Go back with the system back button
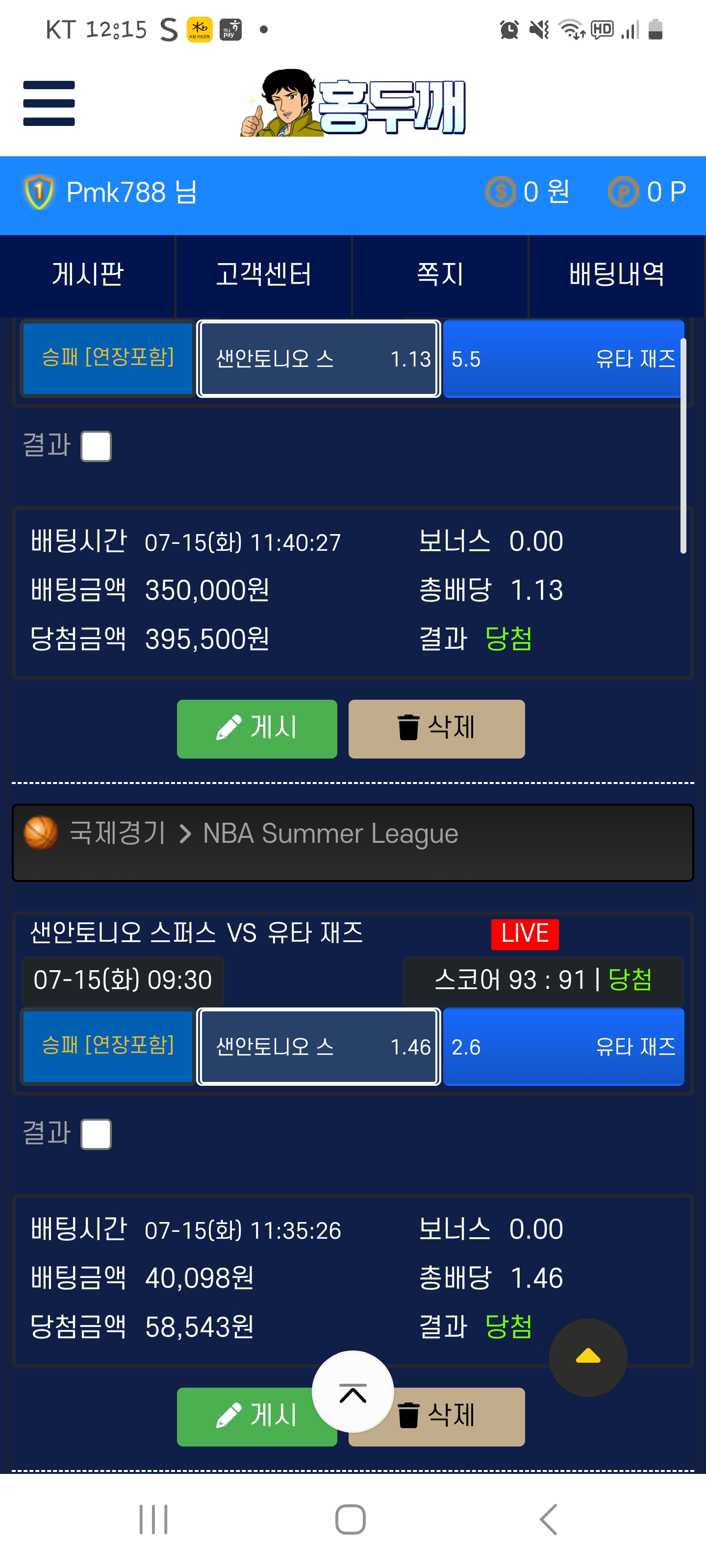This screenshot has height=1568, width=706. coord(548,1519)
